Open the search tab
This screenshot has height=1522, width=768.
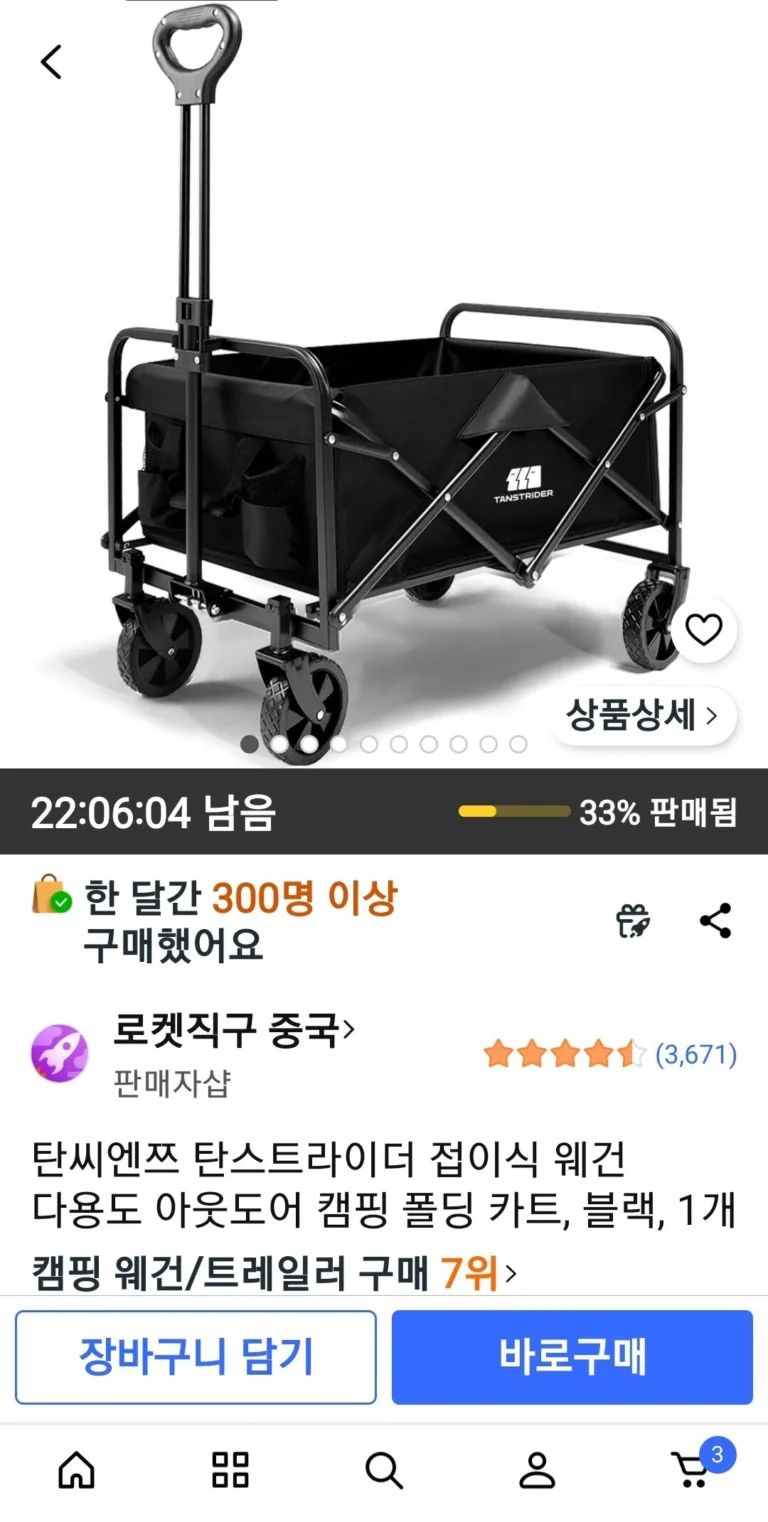(x=384, y=1470)
